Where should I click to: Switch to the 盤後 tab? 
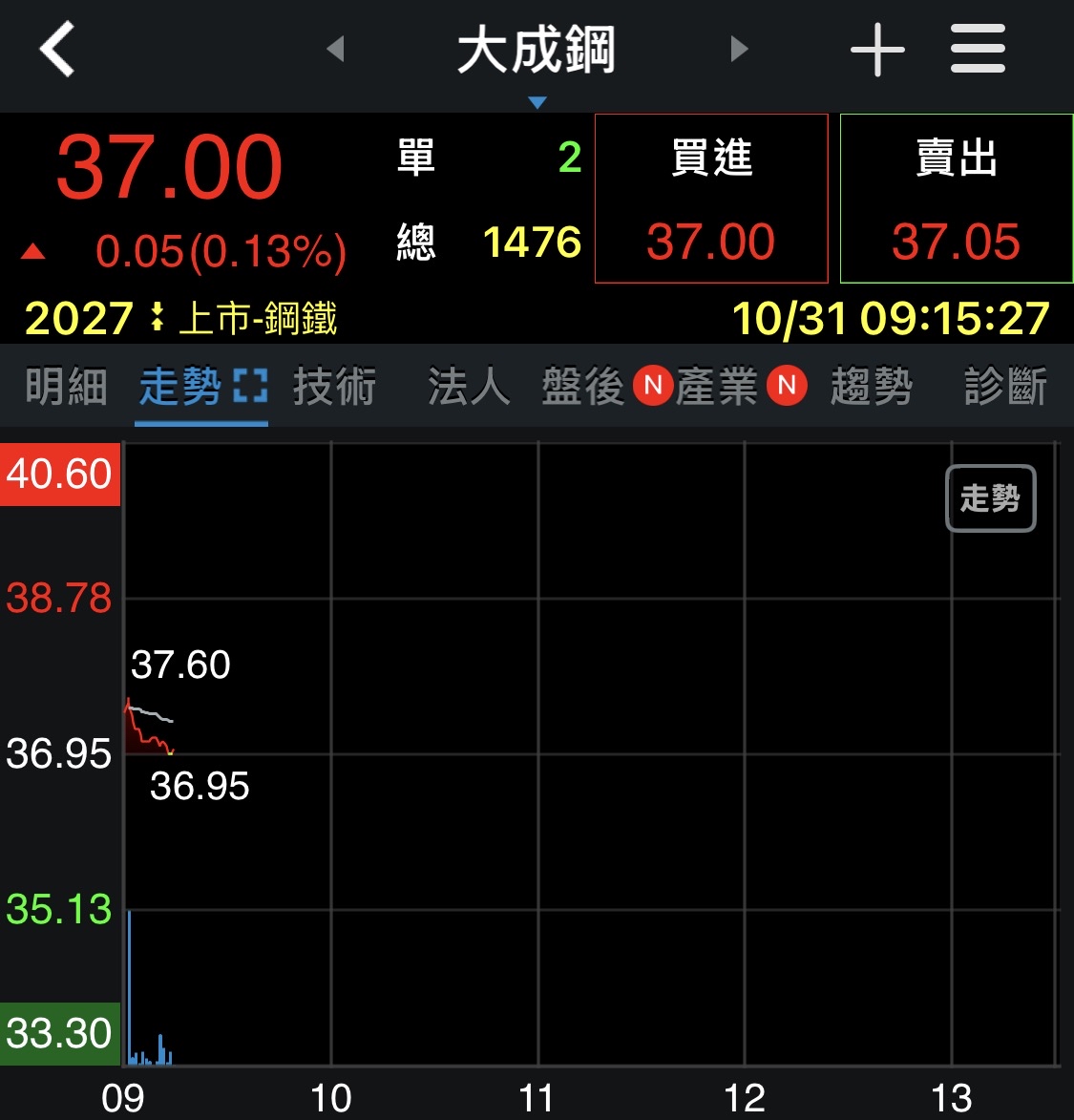[583, 387]
